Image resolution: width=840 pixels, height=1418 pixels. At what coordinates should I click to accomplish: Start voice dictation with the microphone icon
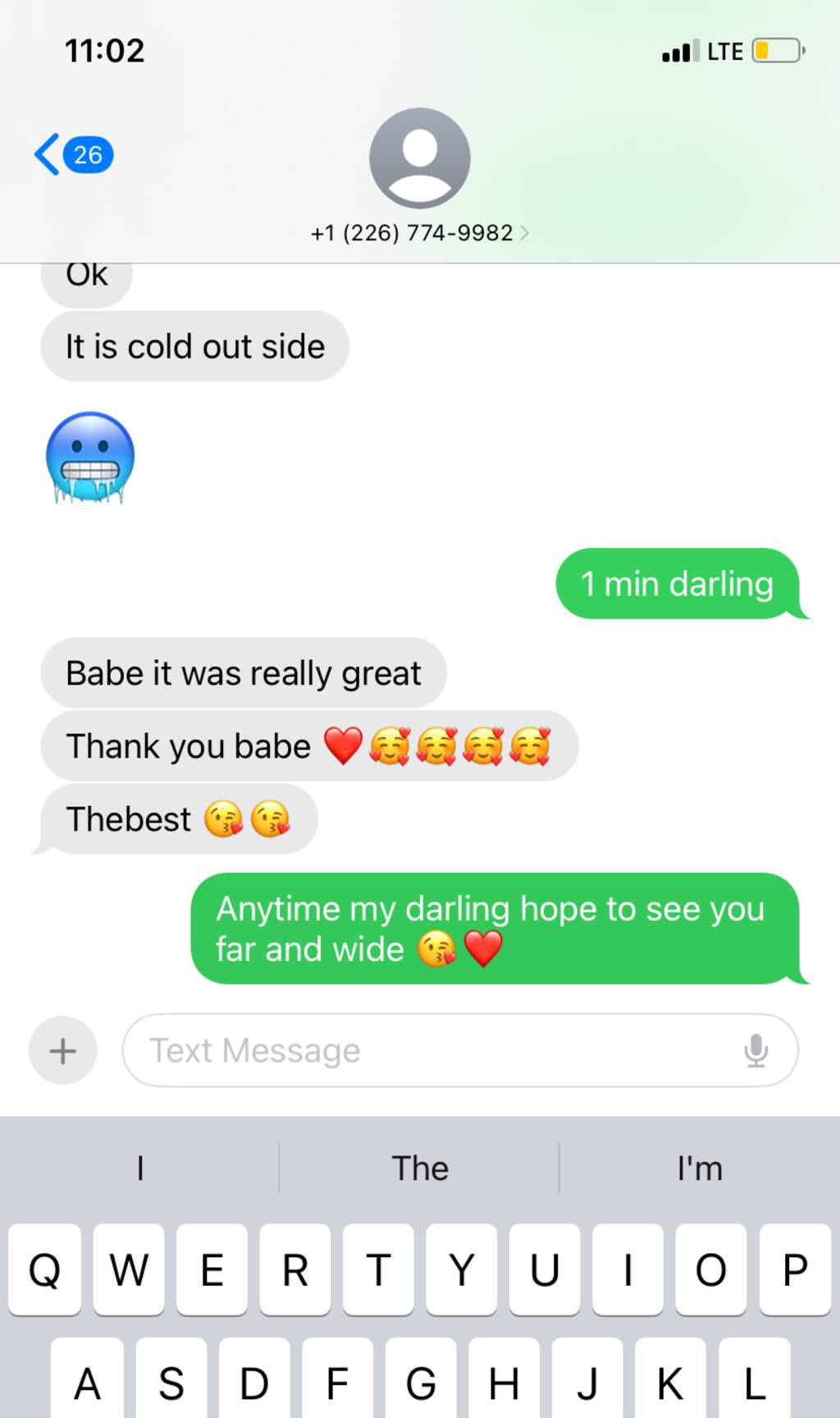[756, 1050]
